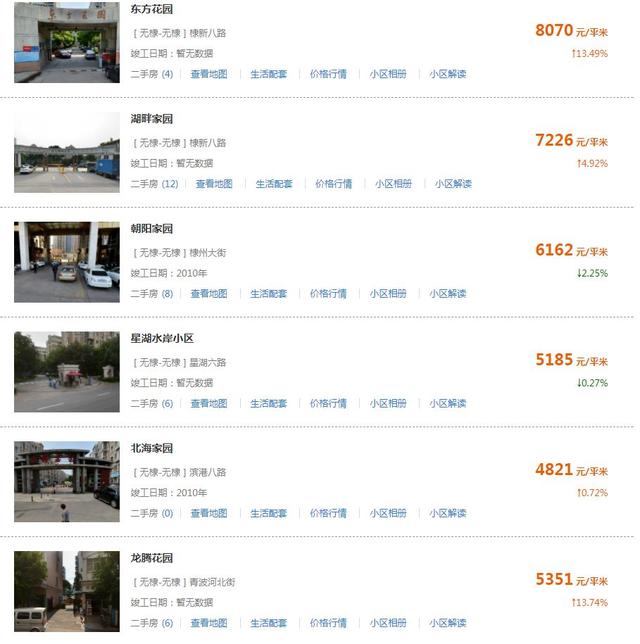Screen dimensions: 640x644
Task: Read 小区解读 for 朝阳家园
Action: (x=448, y=294)
